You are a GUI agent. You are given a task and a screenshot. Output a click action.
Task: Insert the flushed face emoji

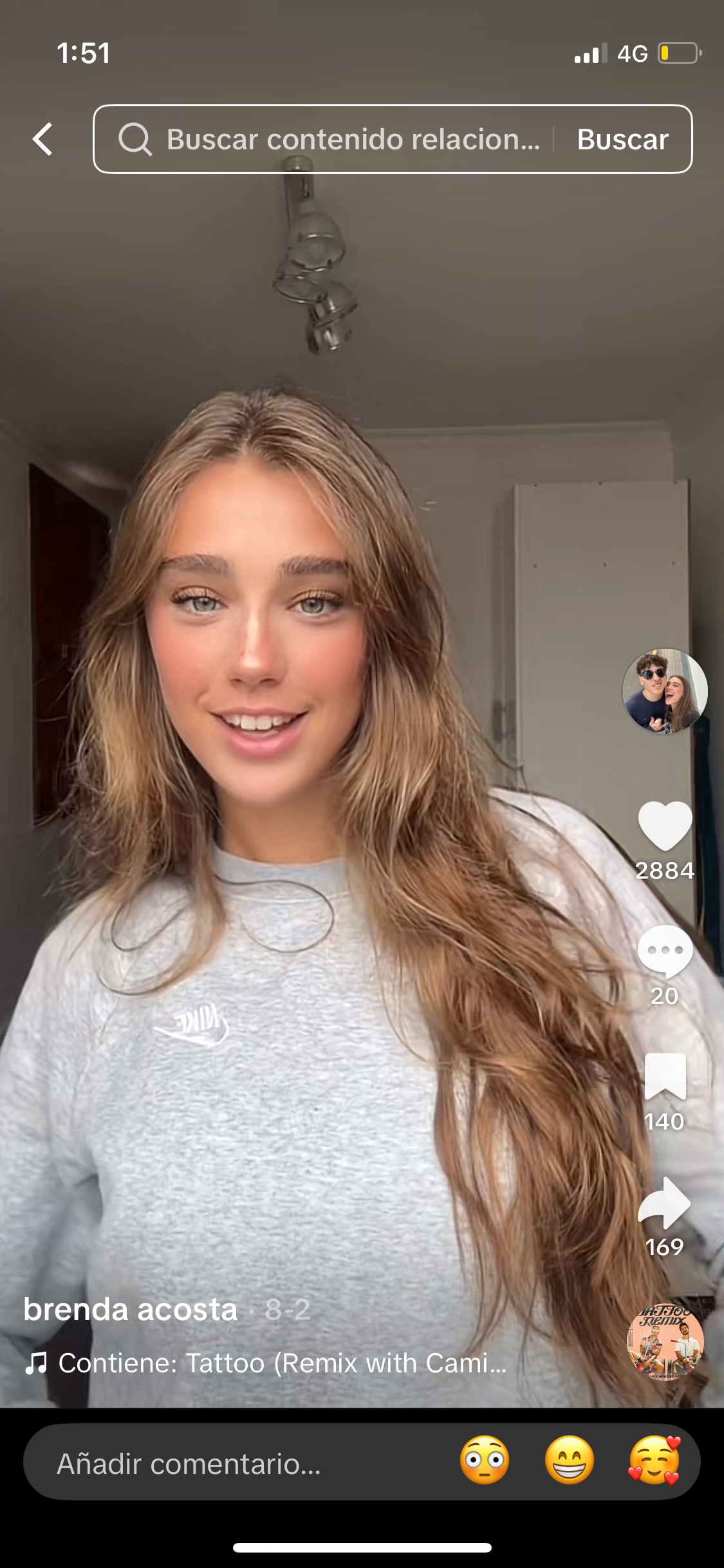485,1460
